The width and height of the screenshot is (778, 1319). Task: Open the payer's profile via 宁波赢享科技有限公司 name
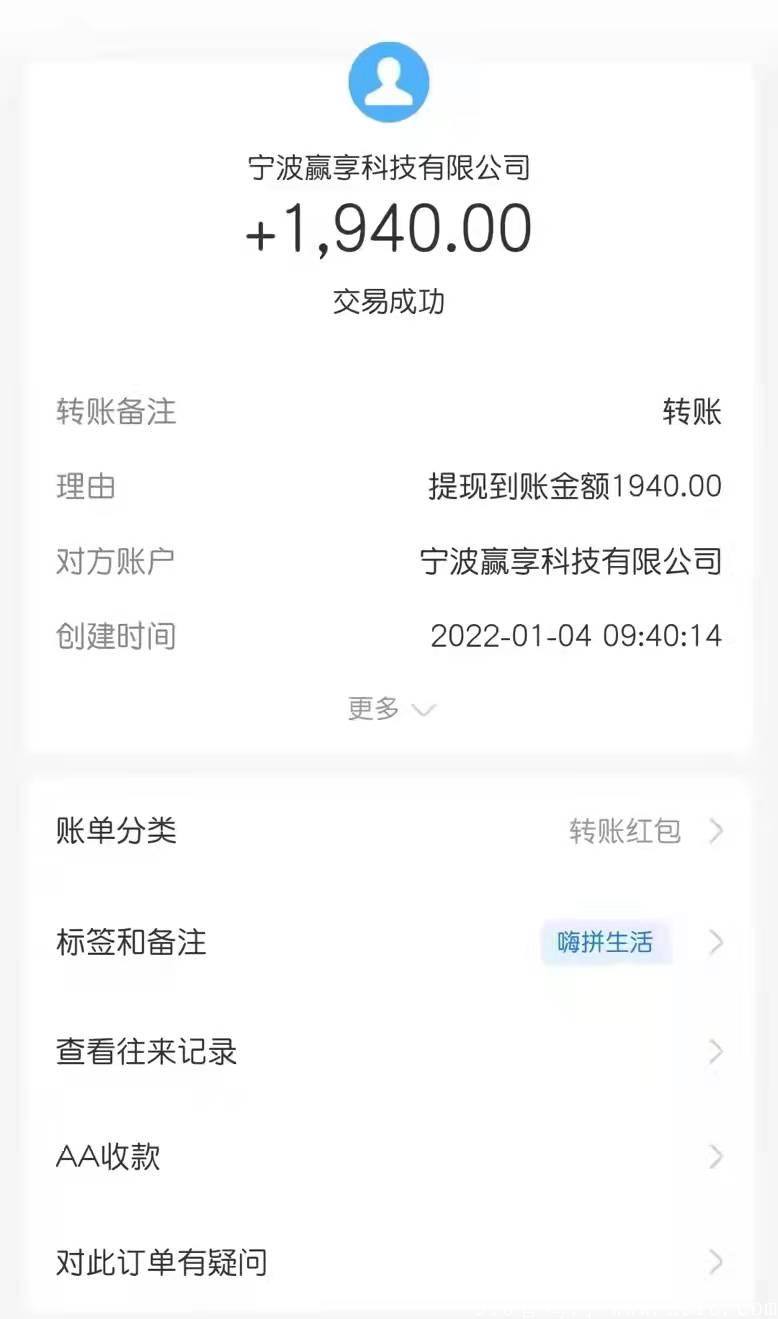388,166
